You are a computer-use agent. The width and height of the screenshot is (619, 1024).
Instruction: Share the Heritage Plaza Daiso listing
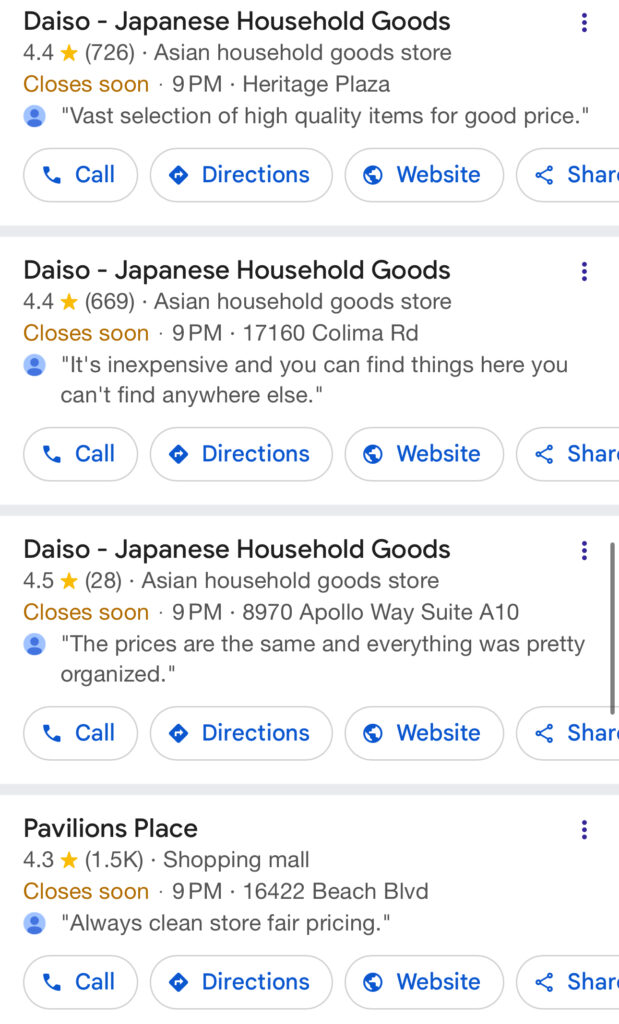point(568,175)
